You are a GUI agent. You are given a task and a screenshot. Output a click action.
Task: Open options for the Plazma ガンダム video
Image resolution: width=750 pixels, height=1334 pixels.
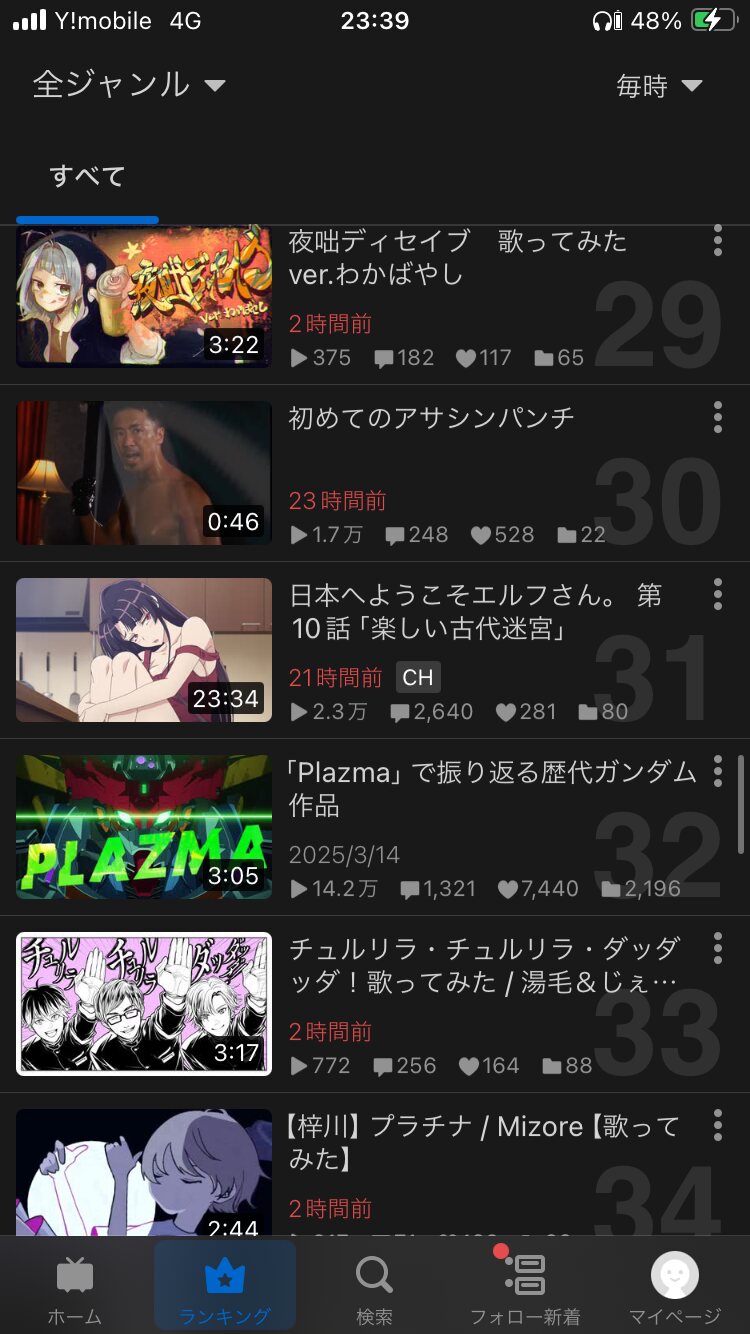pyautogui.click(x=717, y=771)
